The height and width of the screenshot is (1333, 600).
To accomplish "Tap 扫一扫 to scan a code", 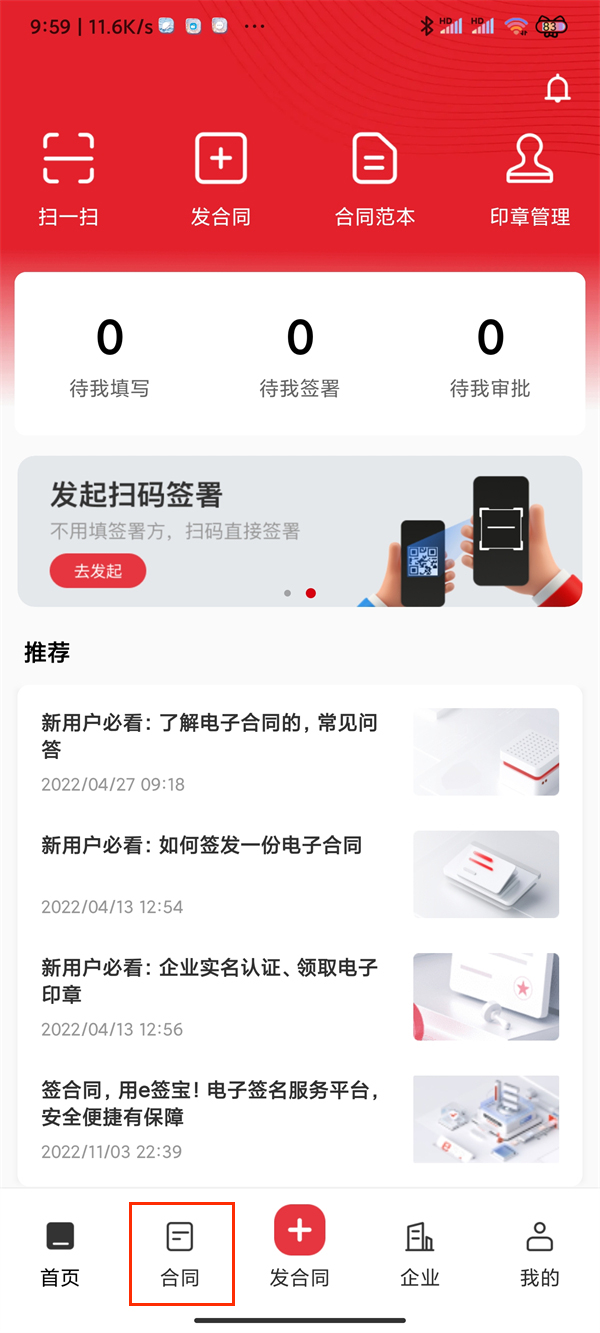I will pos(69,178).
